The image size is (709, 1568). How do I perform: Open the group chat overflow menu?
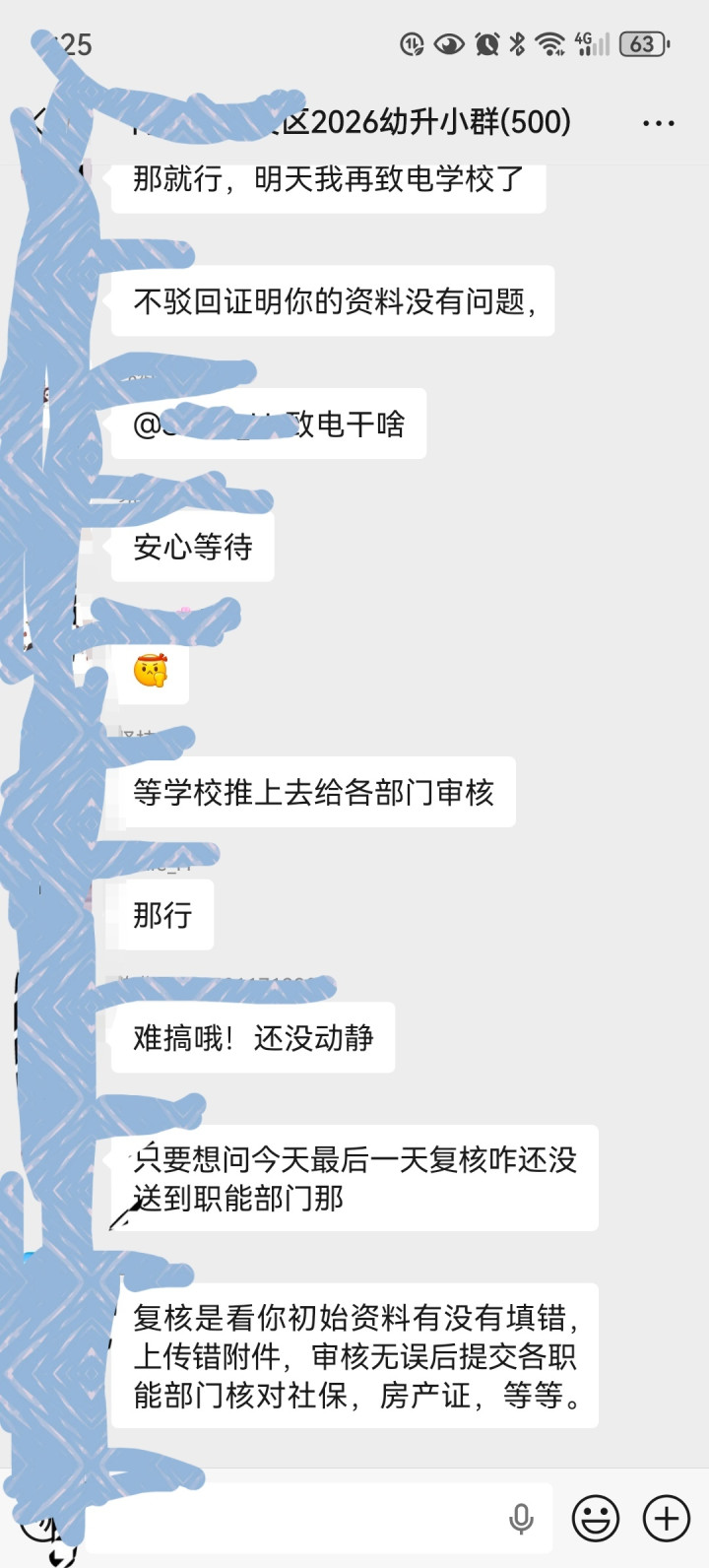coord(658,123)
